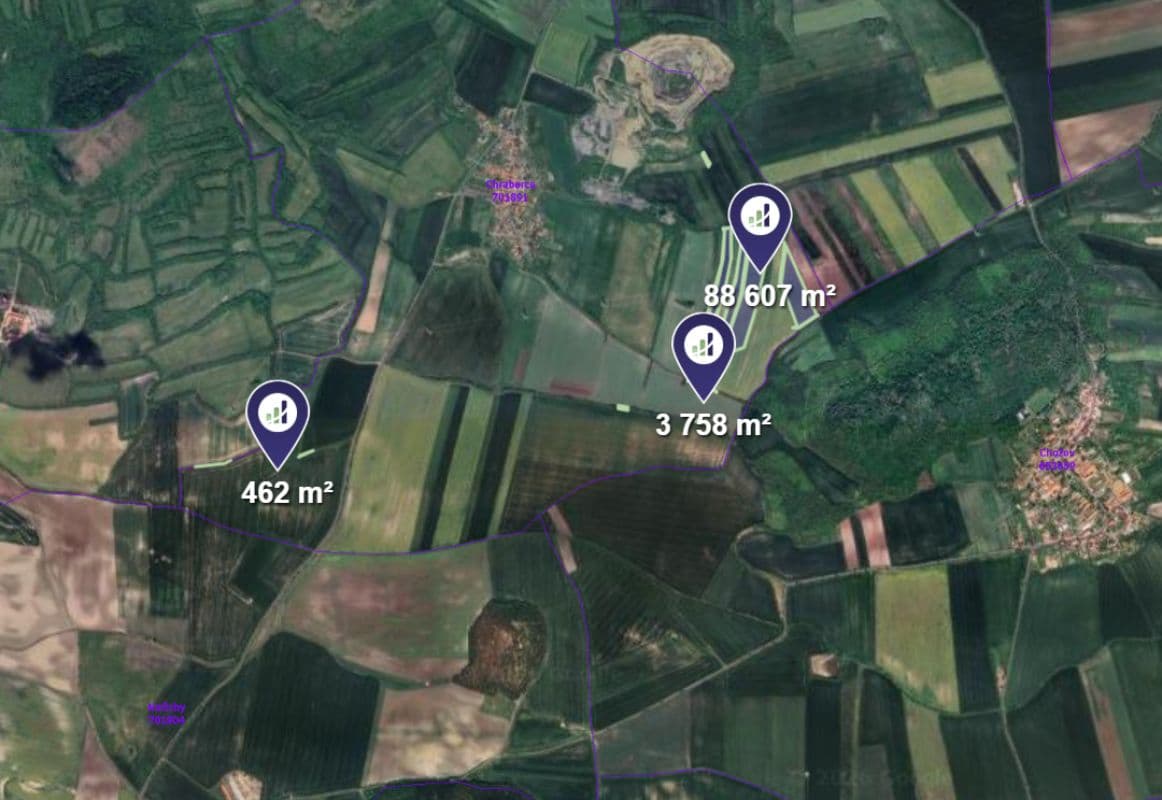Open the map pin labeled 88 607 m²

(760, 216)
